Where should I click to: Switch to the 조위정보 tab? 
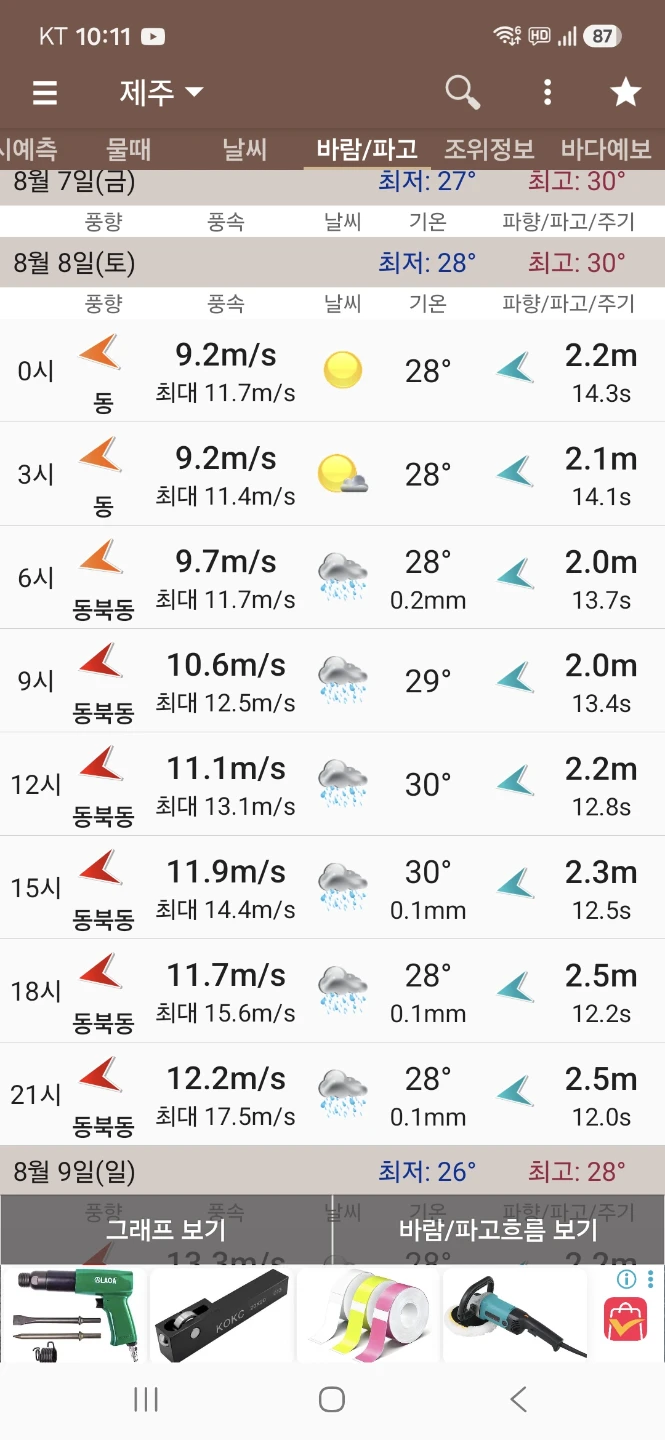coord(489,150)
